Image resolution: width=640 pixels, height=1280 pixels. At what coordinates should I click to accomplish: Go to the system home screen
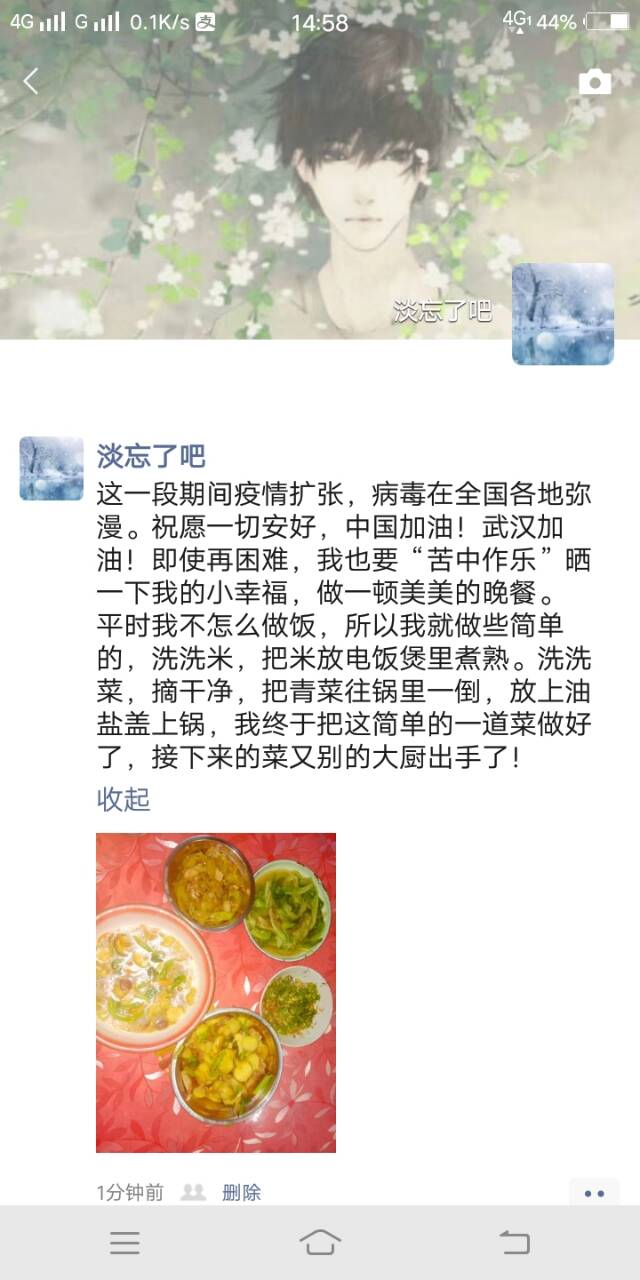point(319,1242)
